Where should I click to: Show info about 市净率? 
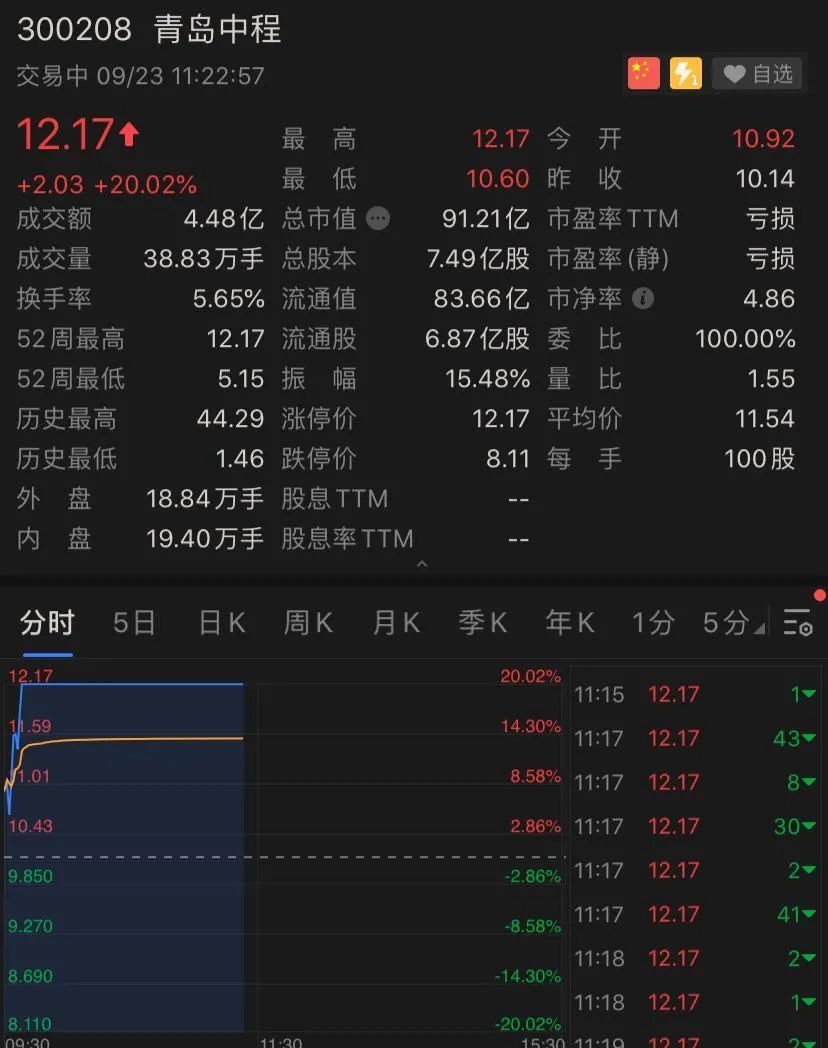tap(644, 298)
